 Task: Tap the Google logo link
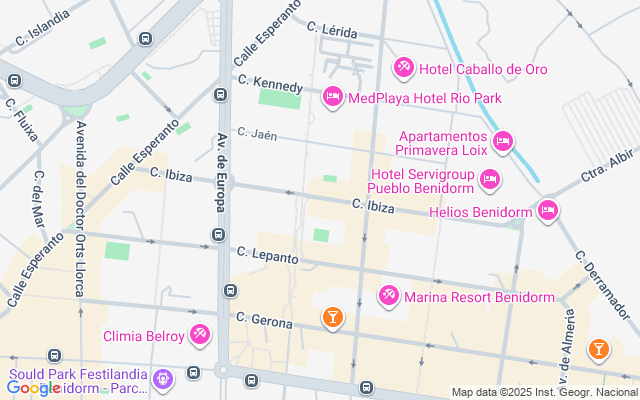click(x=33, y=388)
